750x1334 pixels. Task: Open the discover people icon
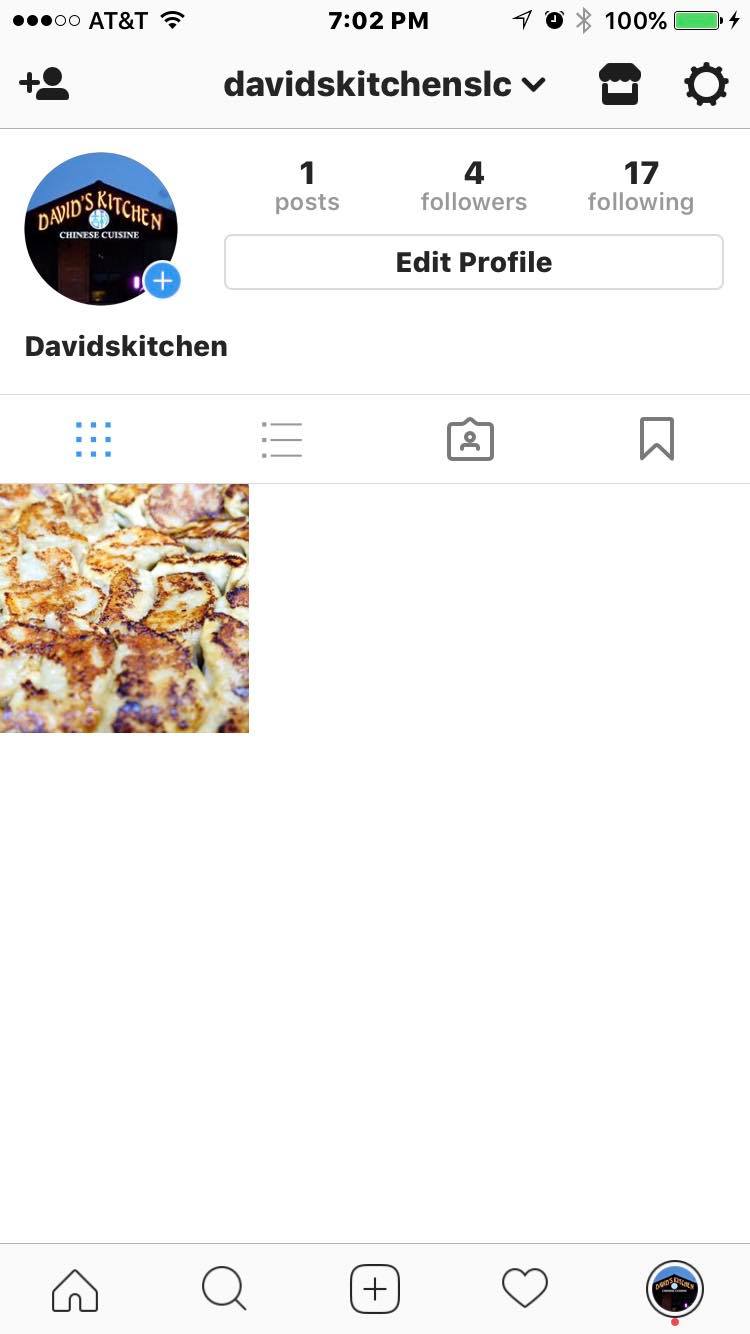(44, 84)
